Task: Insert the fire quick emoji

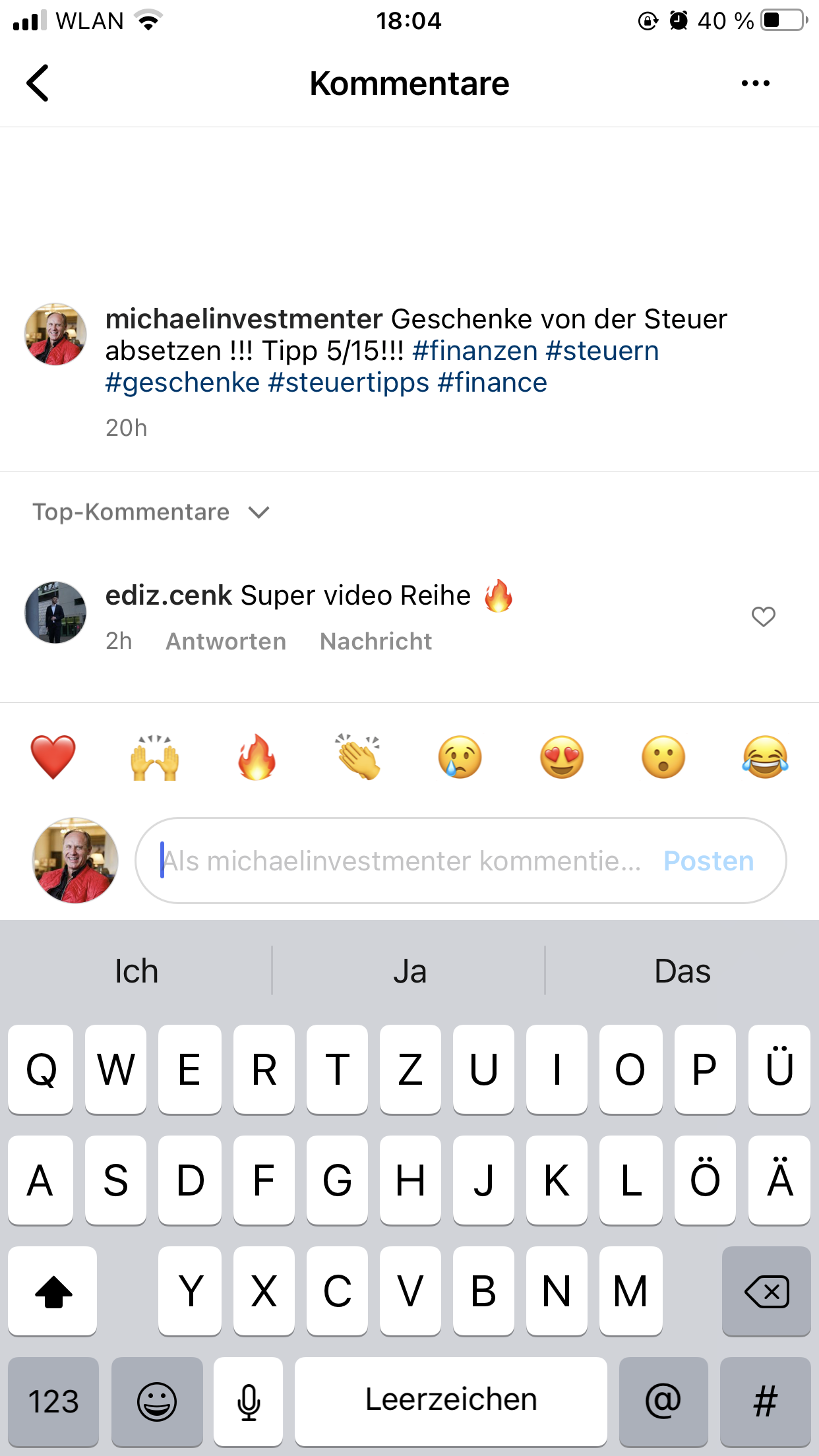Action: (257, 757)
